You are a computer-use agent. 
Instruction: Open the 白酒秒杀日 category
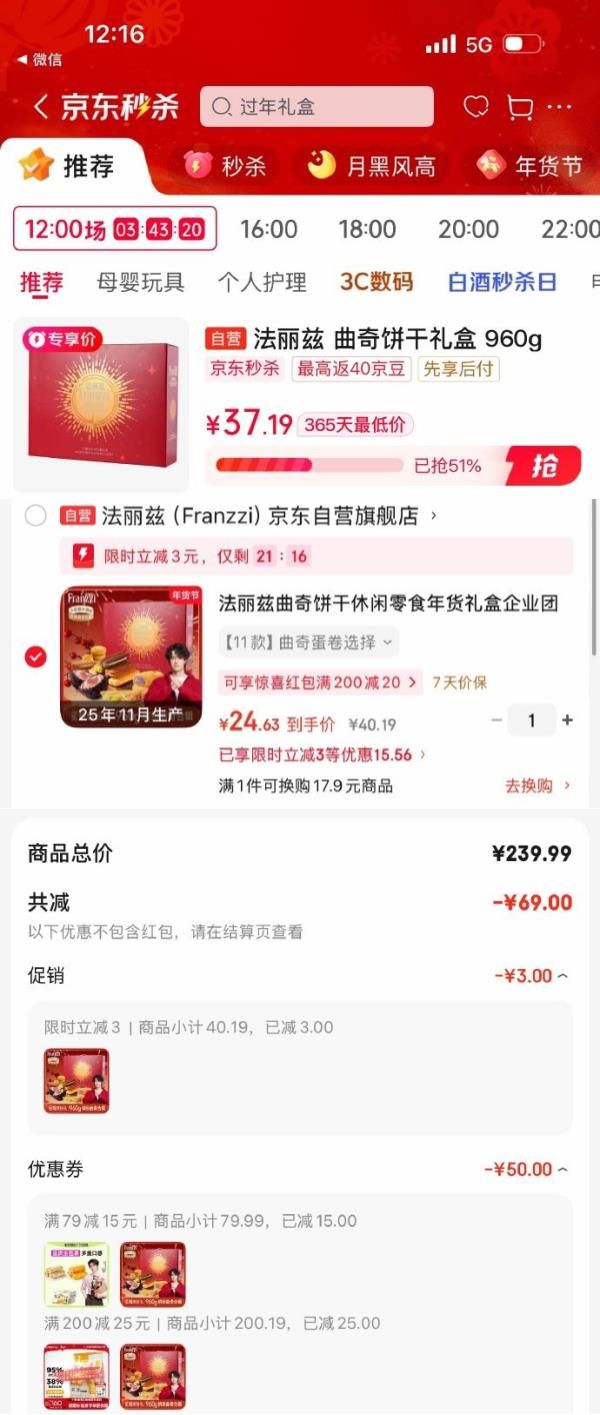[x=502, y=282]
